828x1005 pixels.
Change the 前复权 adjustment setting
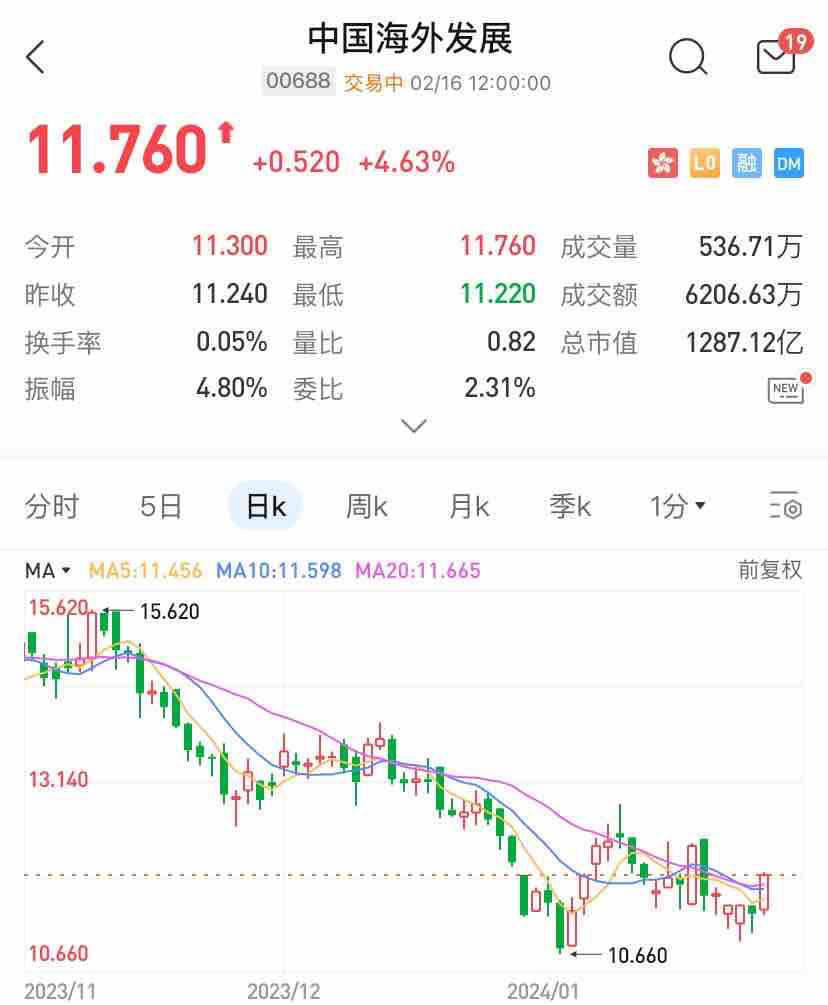(x=770, y=570)
